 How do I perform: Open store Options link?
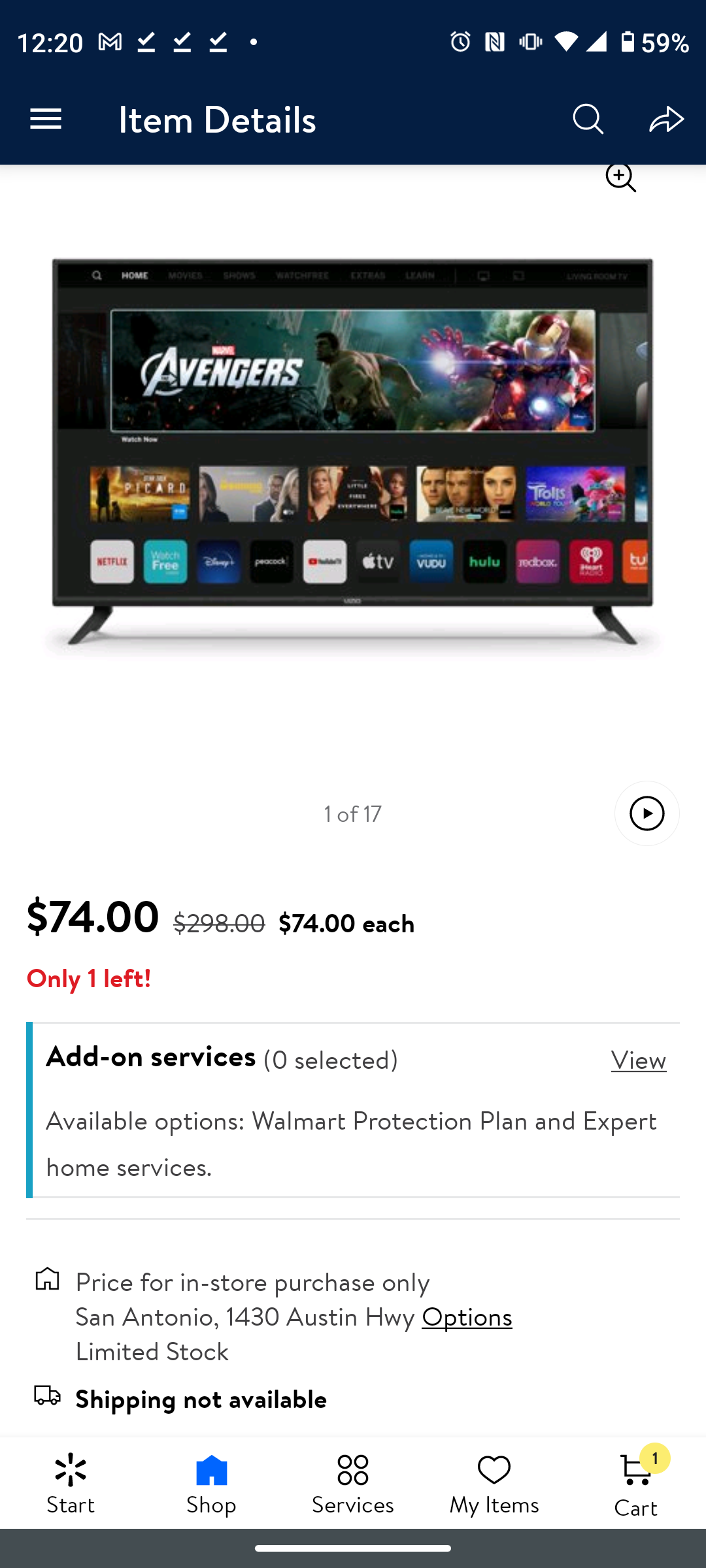pyautogui.click(x=467, y=1317)
